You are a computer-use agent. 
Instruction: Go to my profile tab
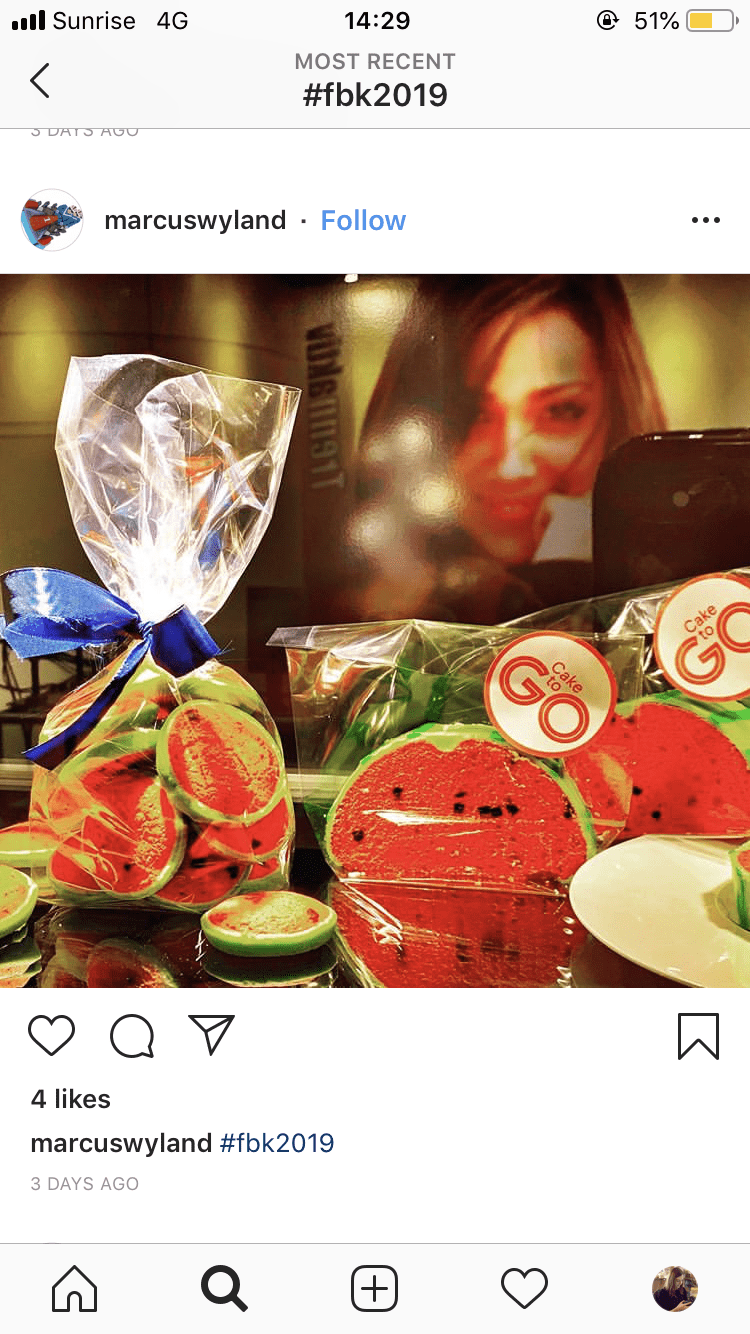point(674,1289)
